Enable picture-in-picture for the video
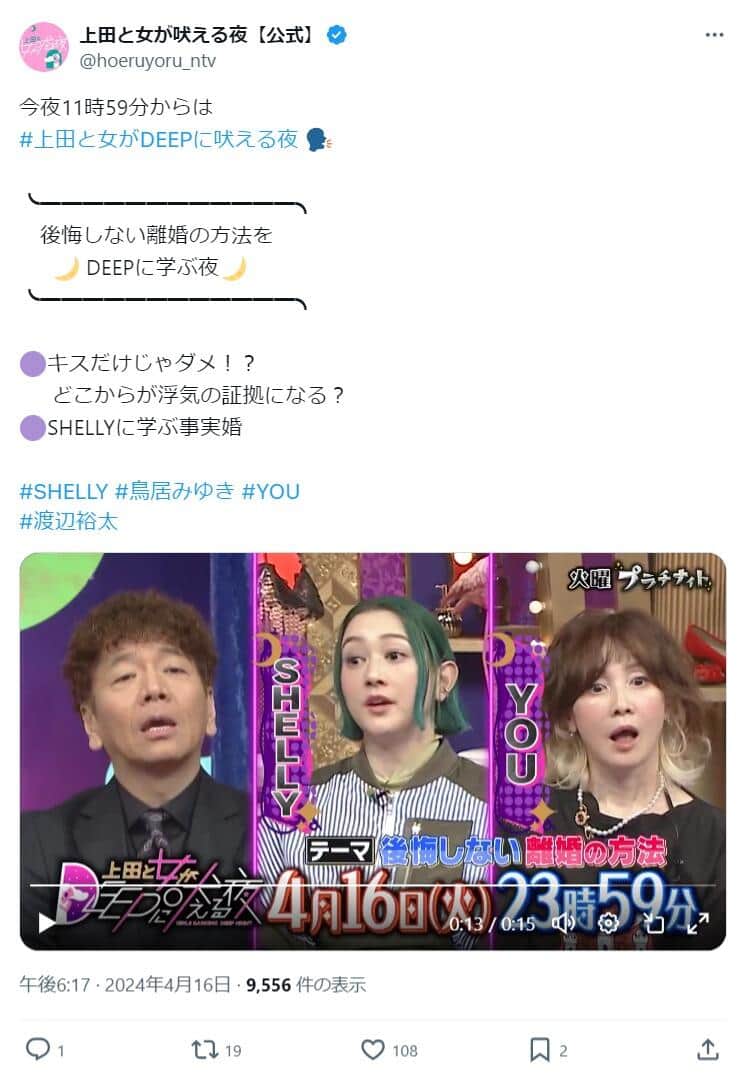Screen dimensions: 746x1074 653,923
